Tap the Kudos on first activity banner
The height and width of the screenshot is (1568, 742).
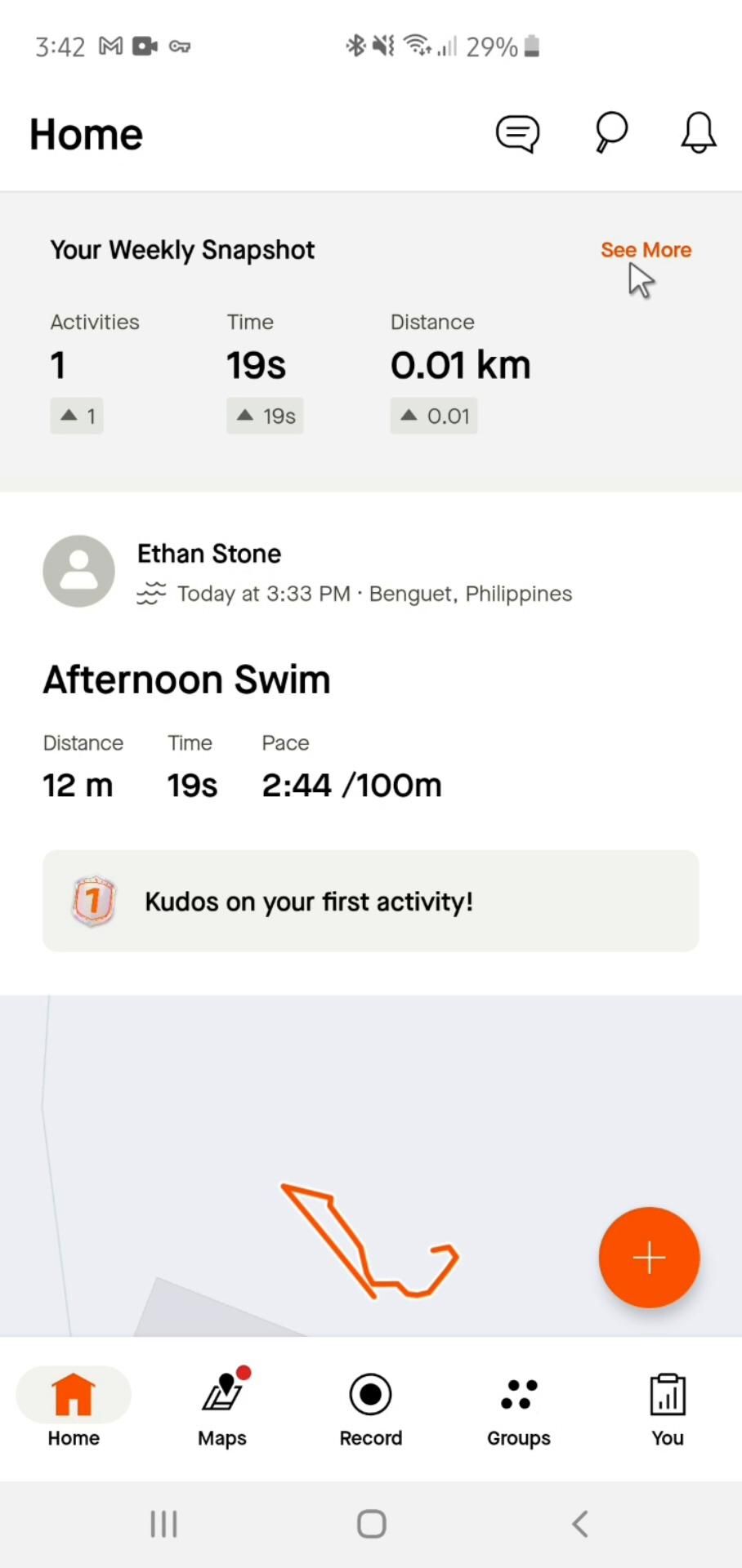coord(371,901)
